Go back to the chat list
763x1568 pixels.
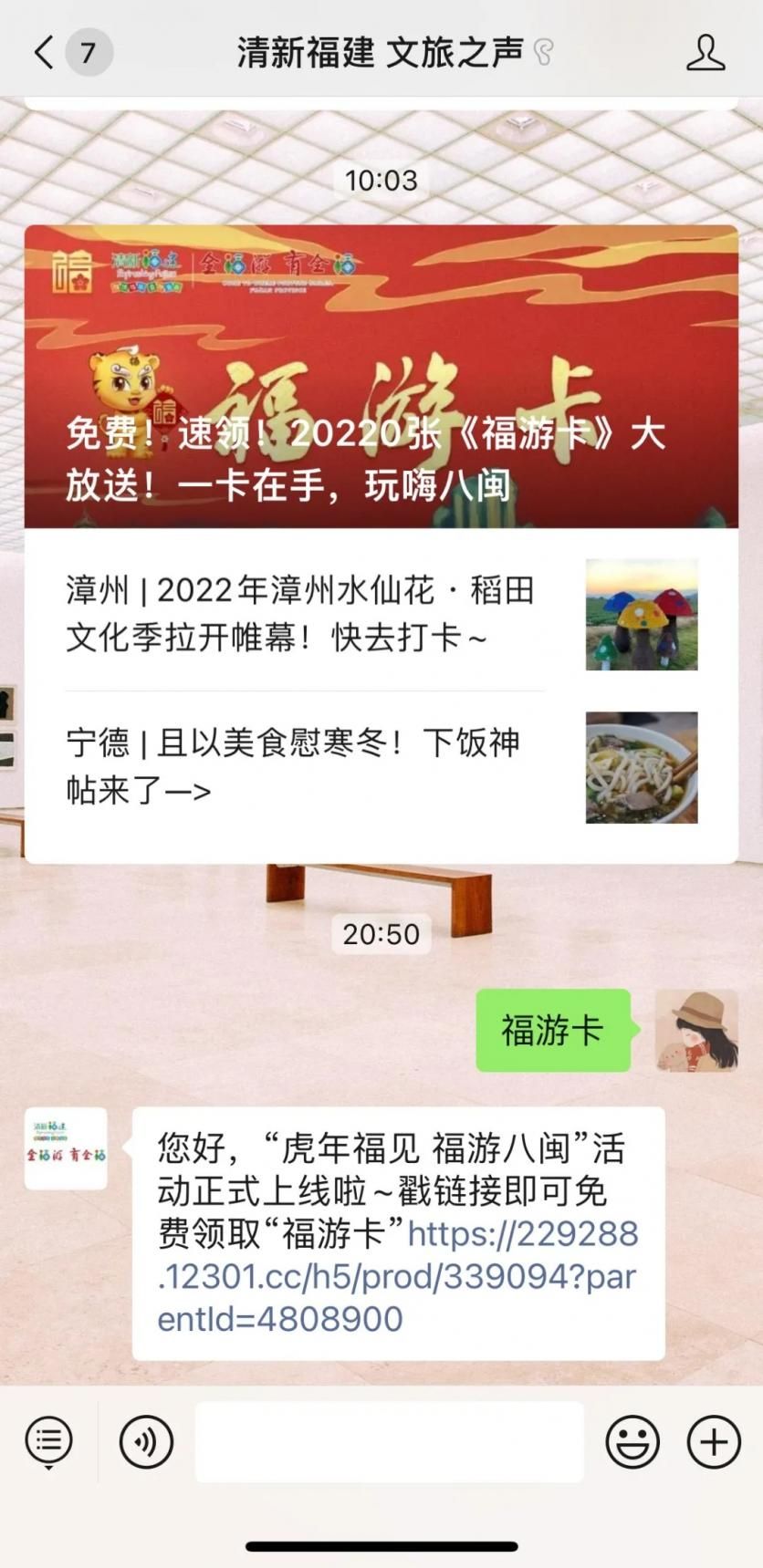(44, 52)
